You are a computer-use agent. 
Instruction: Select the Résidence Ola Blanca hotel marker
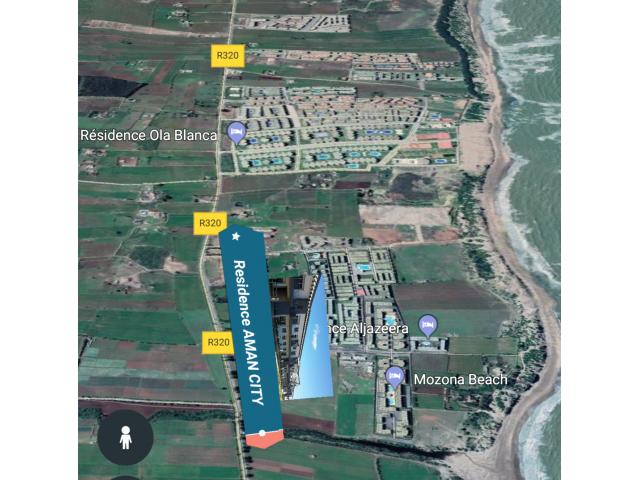[x=237, y=132]
